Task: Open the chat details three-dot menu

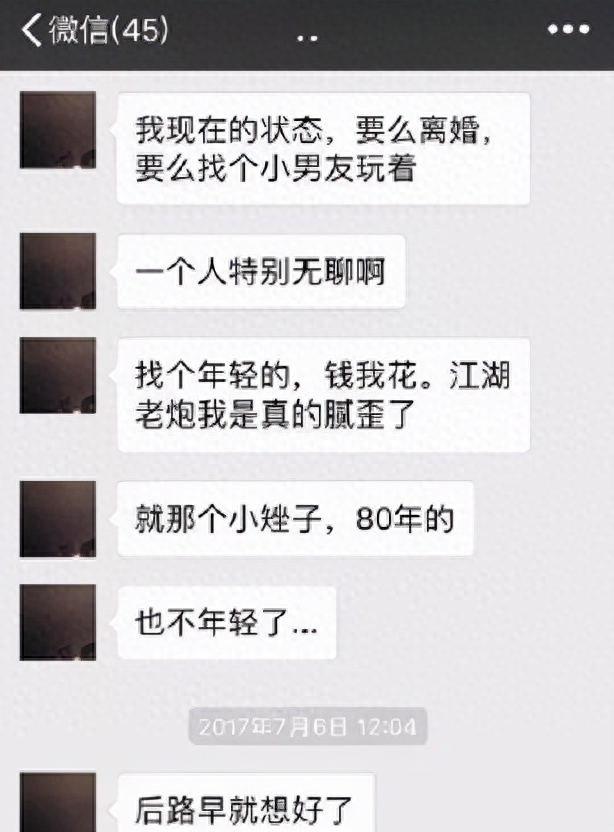Action: click(x=568, y=30)
